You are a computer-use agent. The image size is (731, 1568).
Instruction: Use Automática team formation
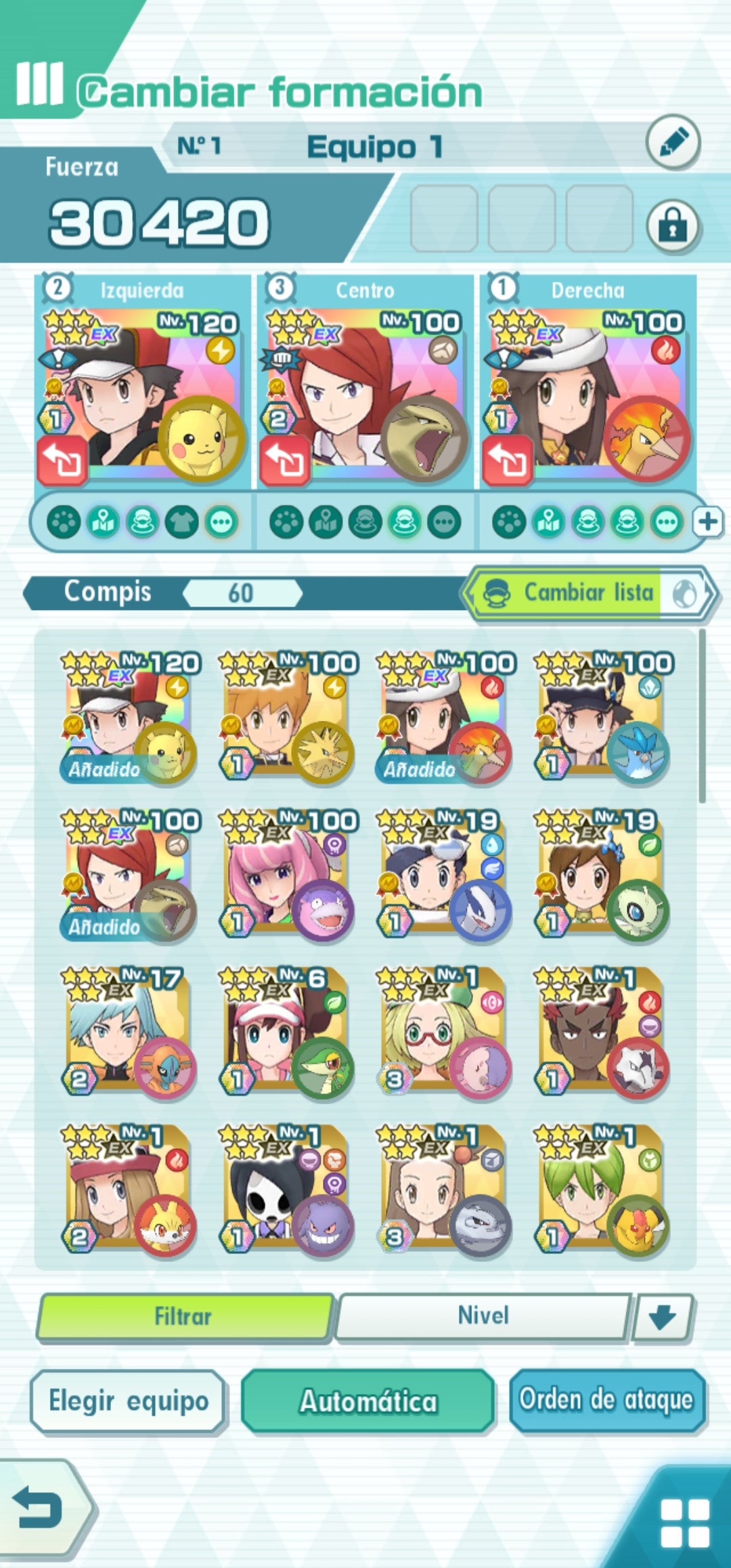tap(368, 1401)
